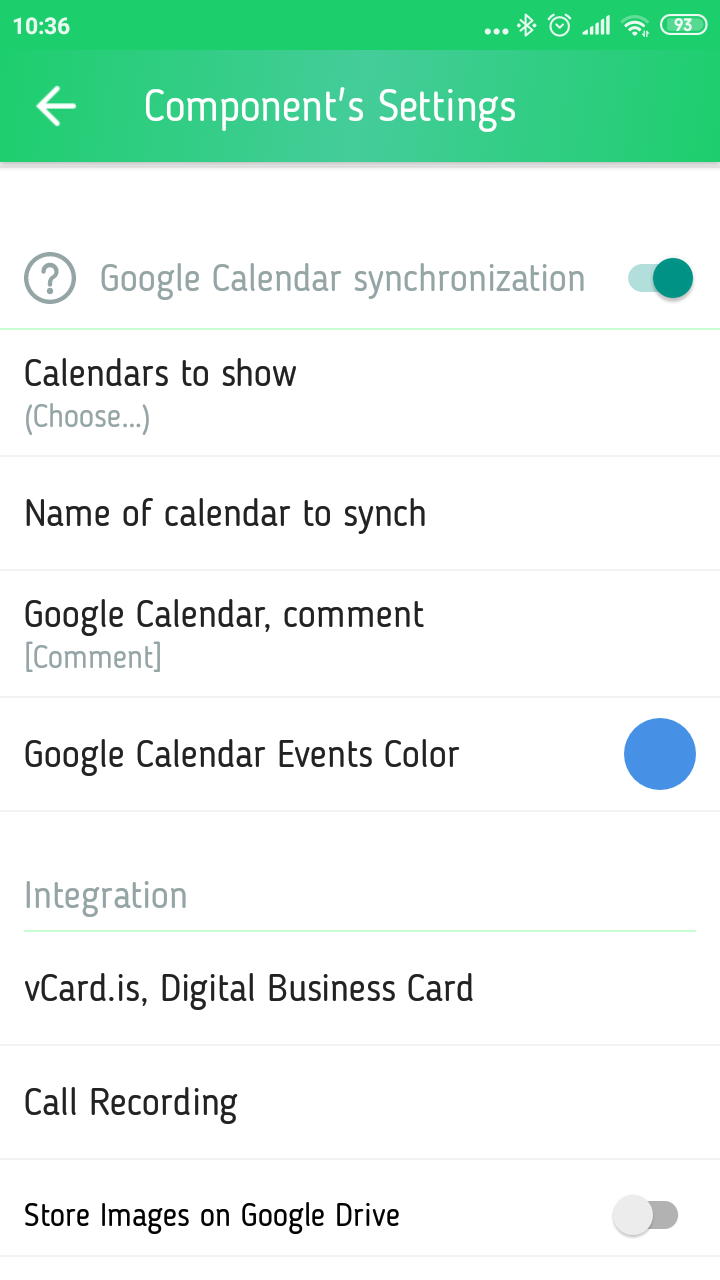Edit the Google Calendar comment field
The height and width of the screenshot is (1280, 720).
[360, 634]
